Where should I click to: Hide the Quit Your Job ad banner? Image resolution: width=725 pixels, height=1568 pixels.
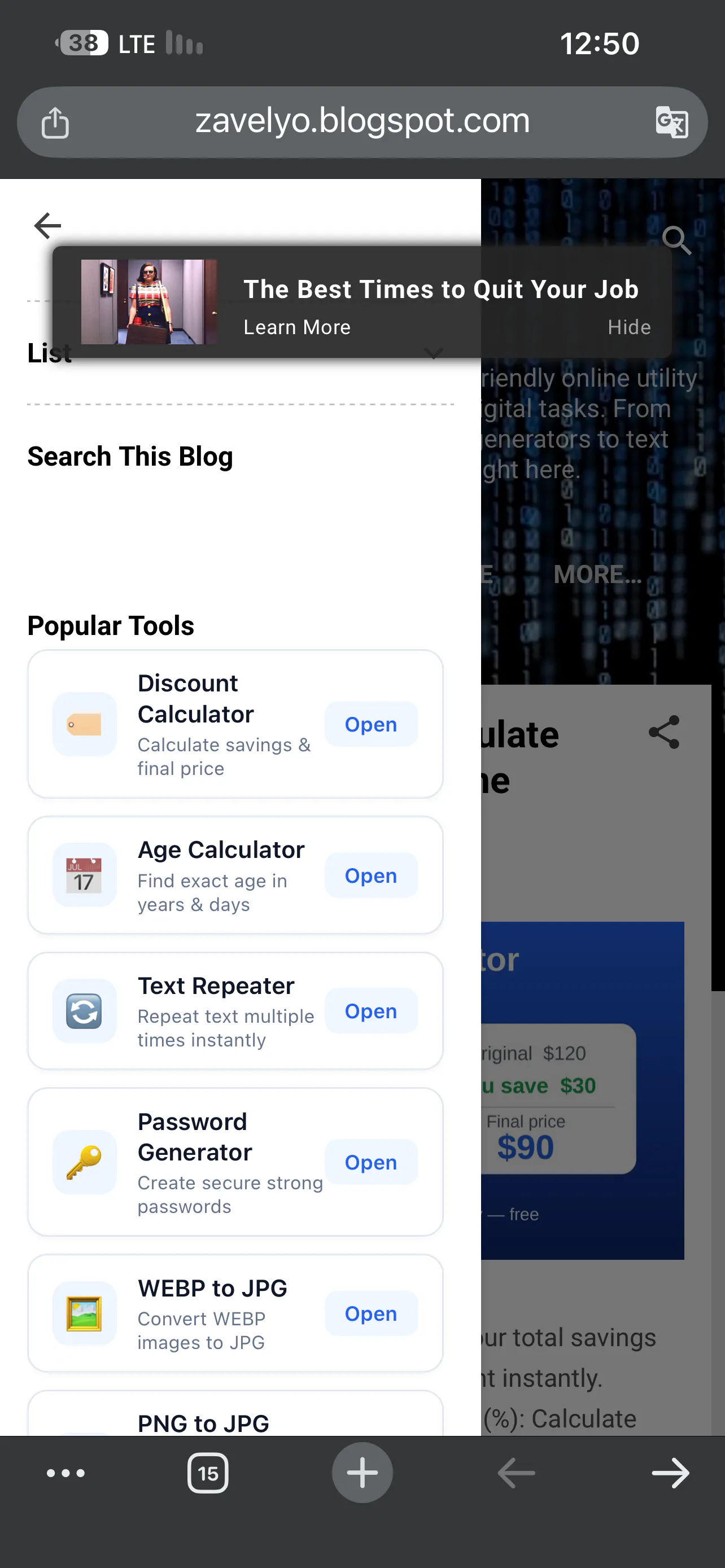point(629,327)
